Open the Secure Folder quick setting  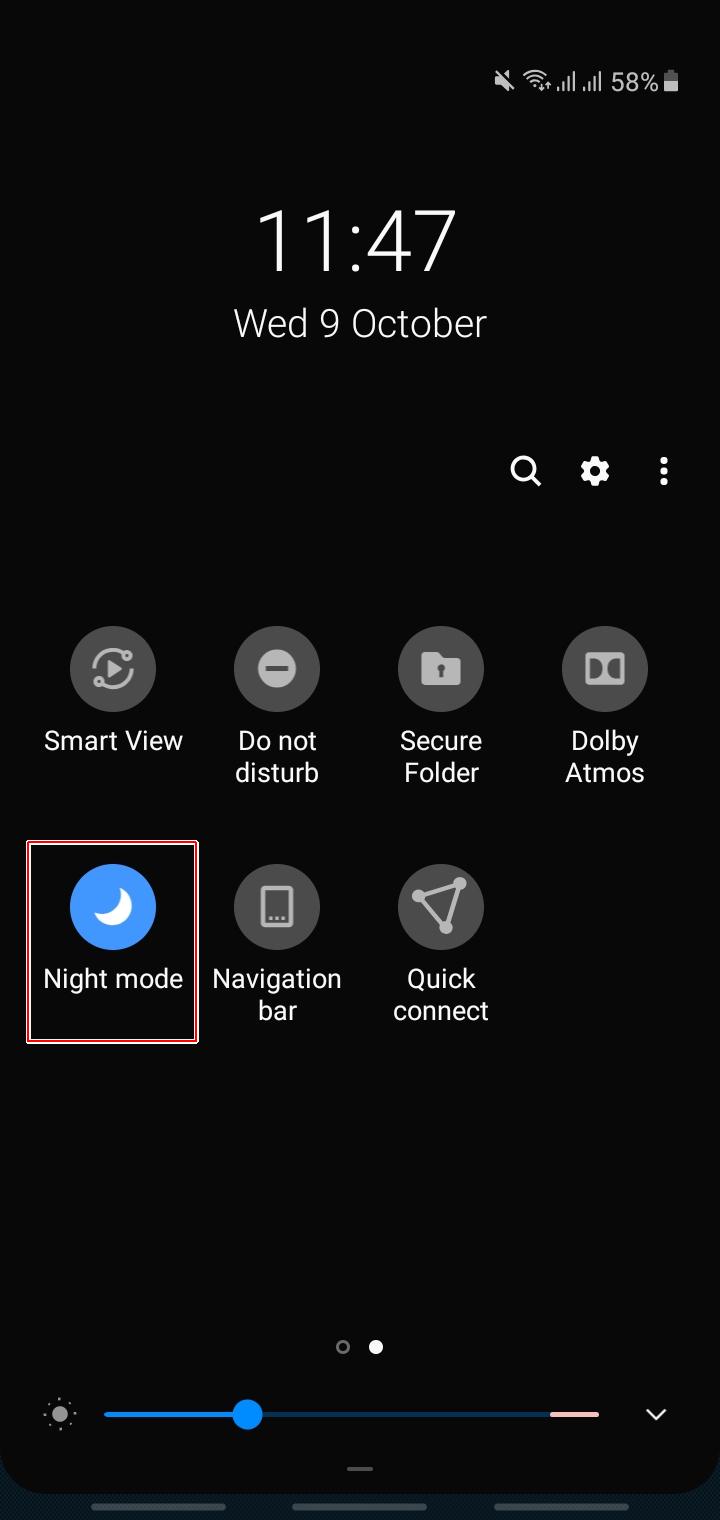click(x=441, y=668)
